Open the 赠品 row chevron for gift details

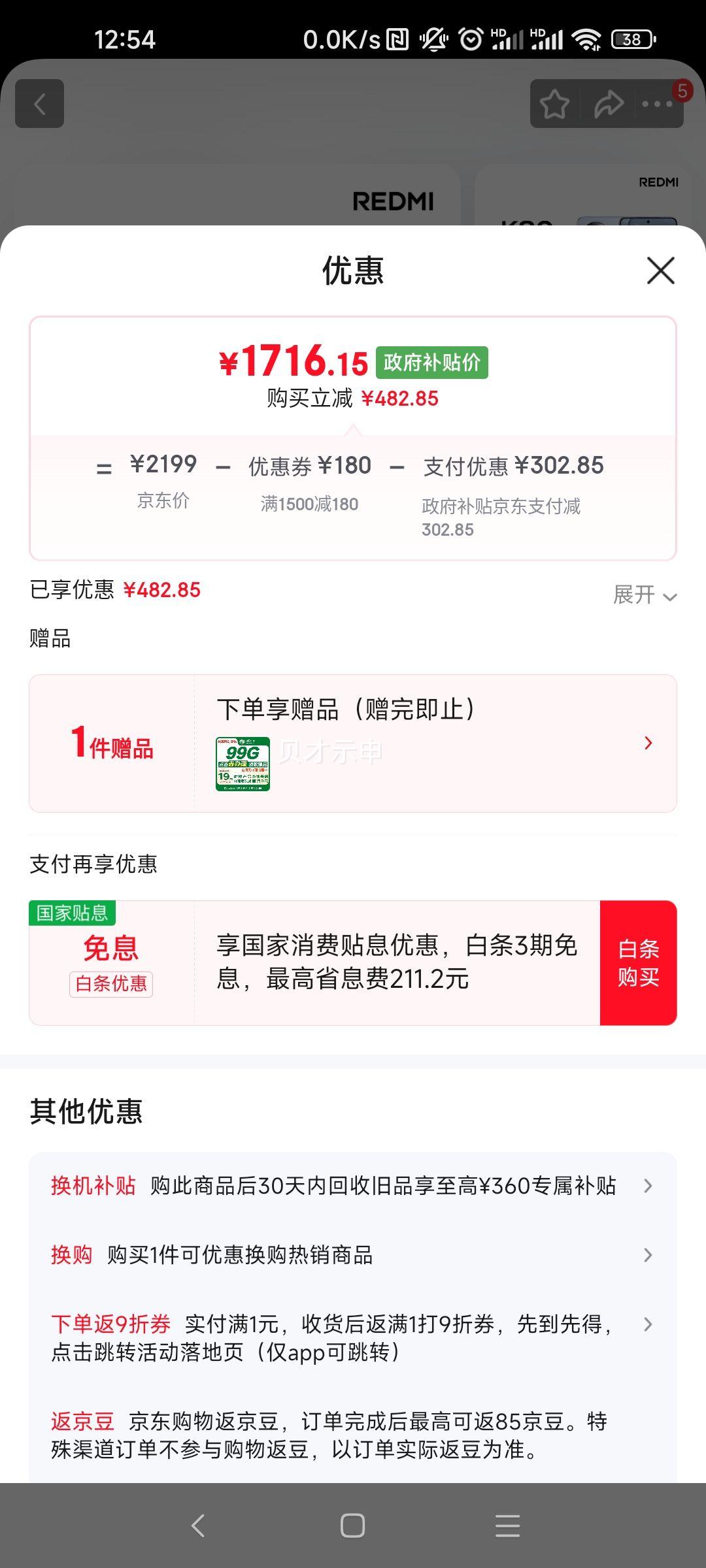pos(648,742)
